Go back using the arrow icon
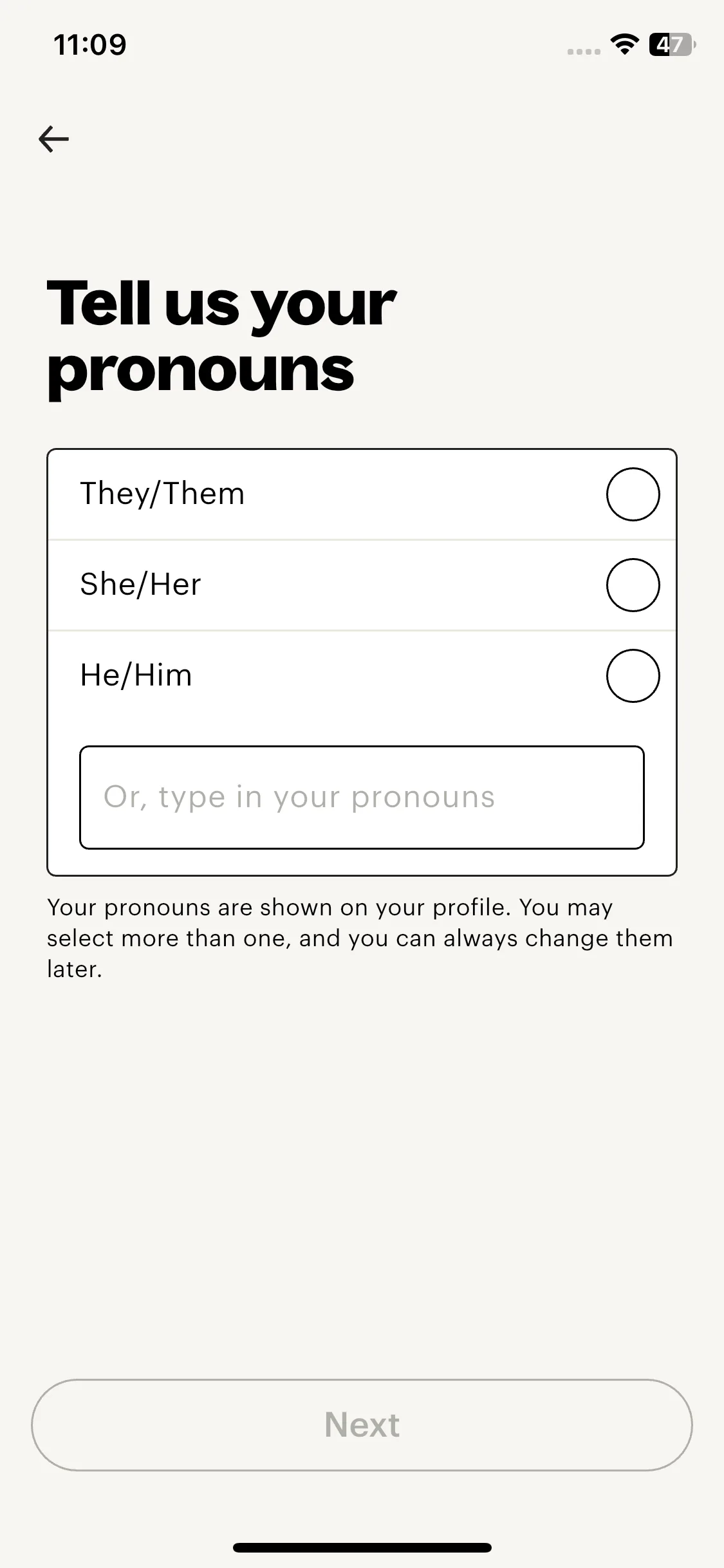The height and width of the screenshot is (1568, 724). (x=54, y=139)
